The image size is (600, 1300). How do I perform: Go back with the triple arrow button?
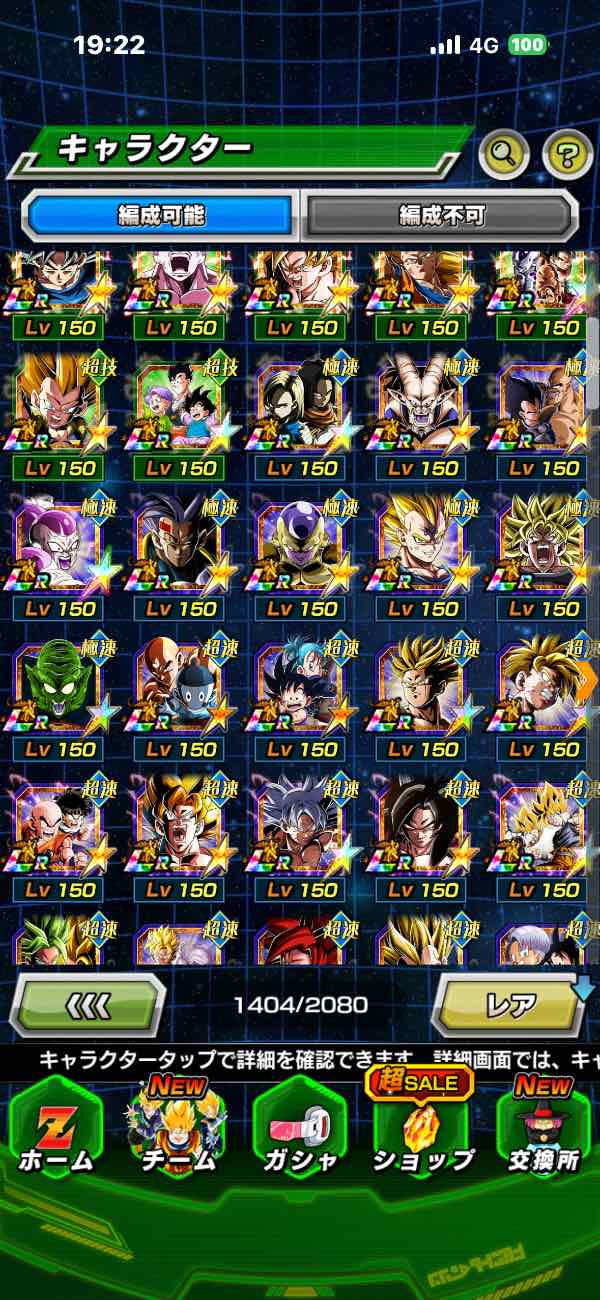[x=87, y=1003]
